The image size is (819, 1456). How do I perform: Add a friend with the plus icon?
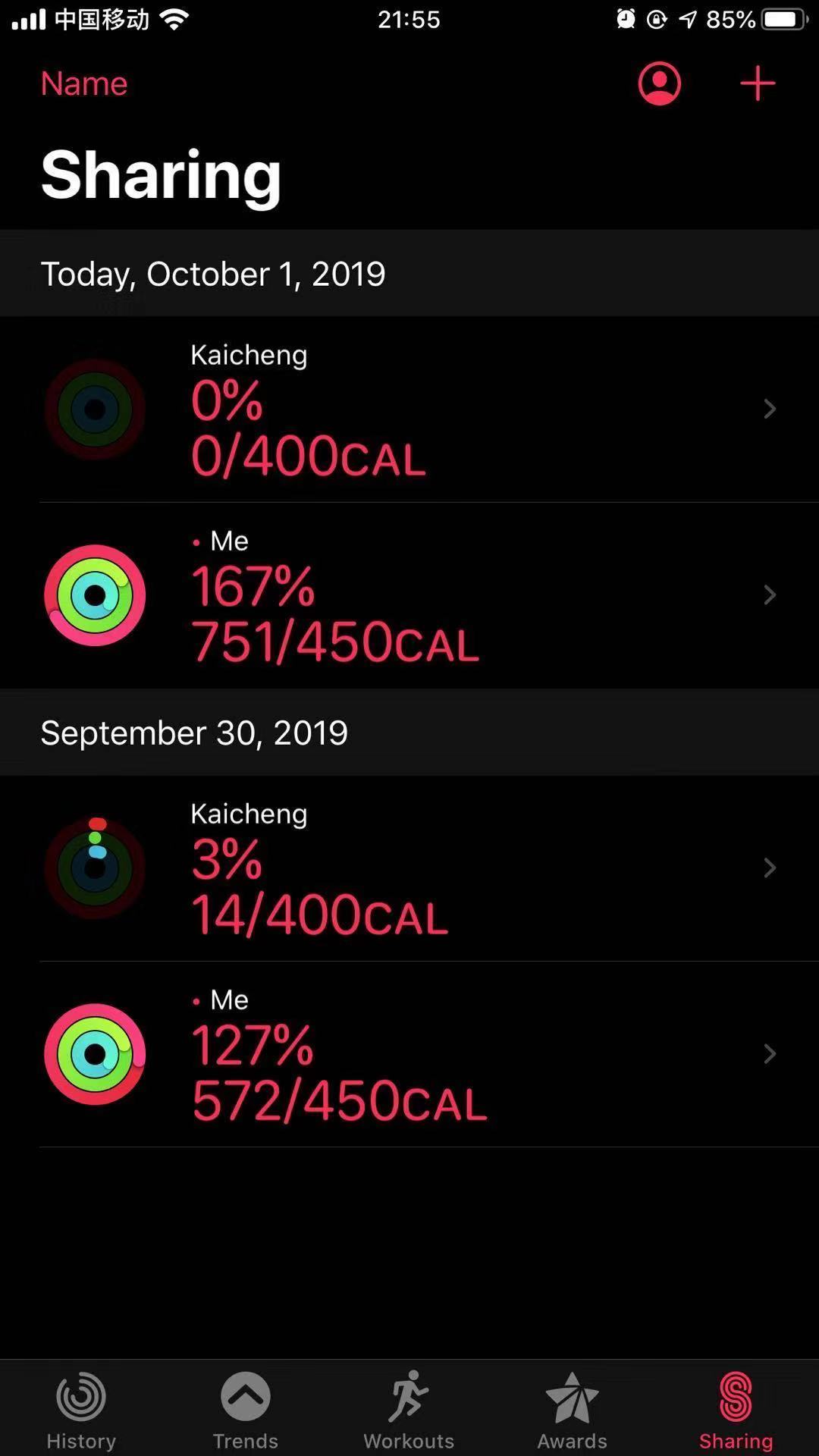pos(757,83)
